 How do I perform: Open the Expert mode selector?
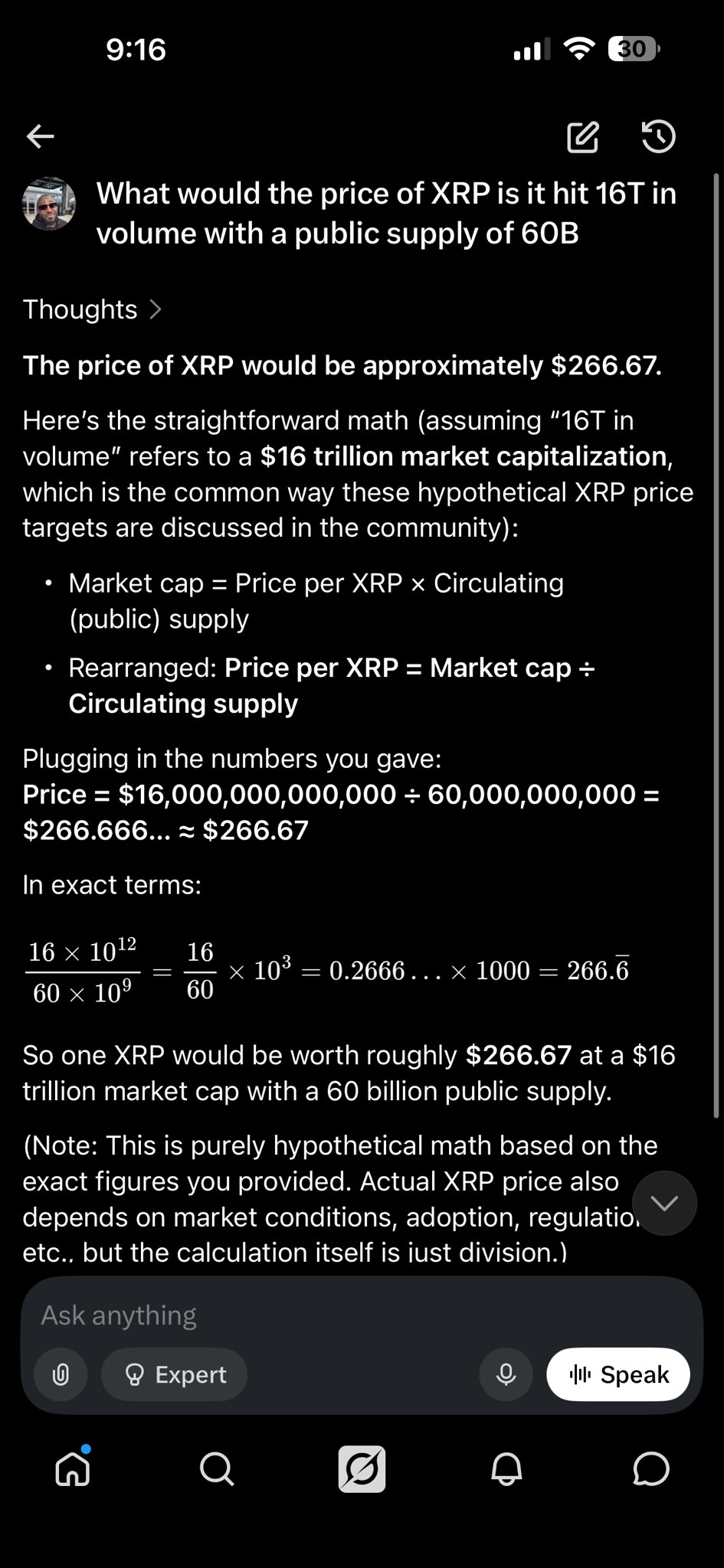(175, 1374)
